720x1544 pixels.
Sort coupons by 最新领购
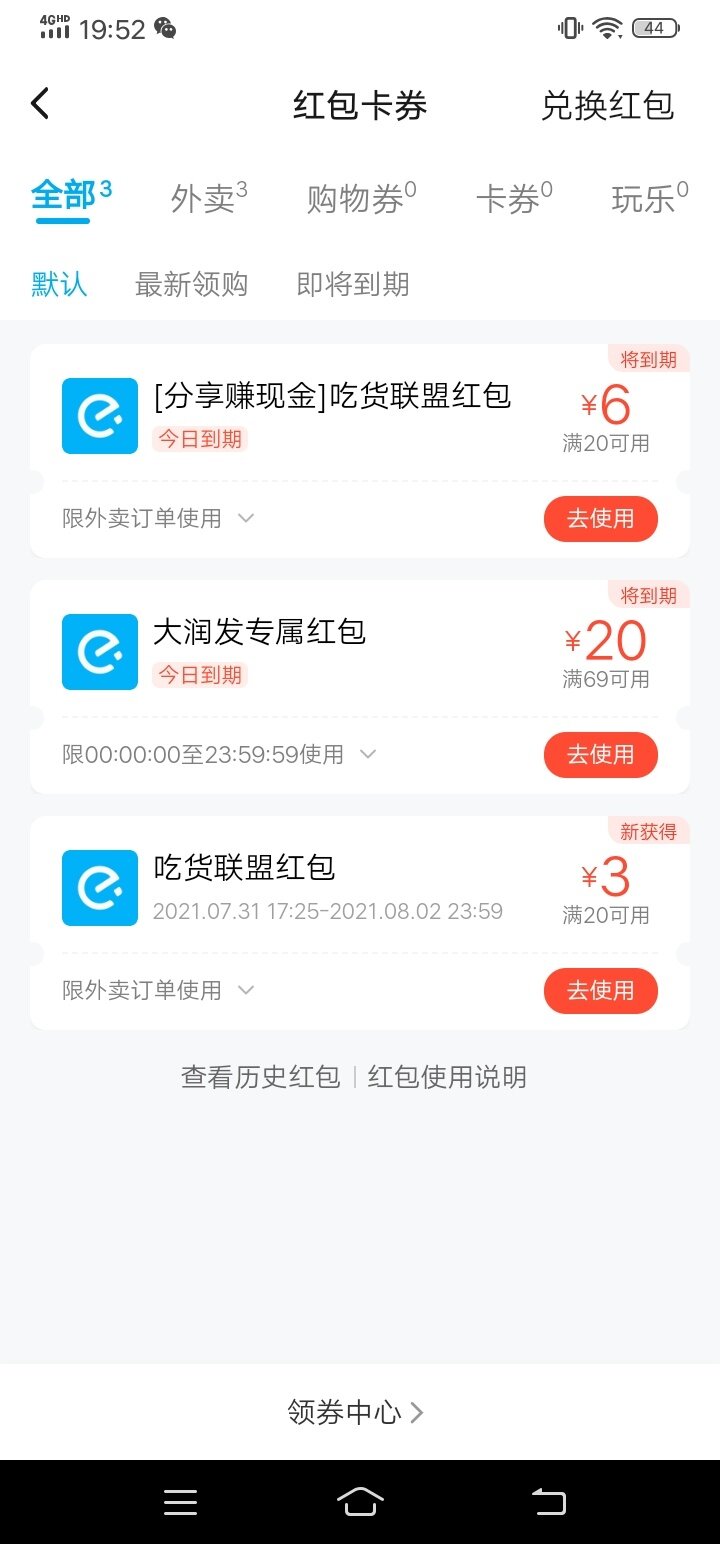191,285
